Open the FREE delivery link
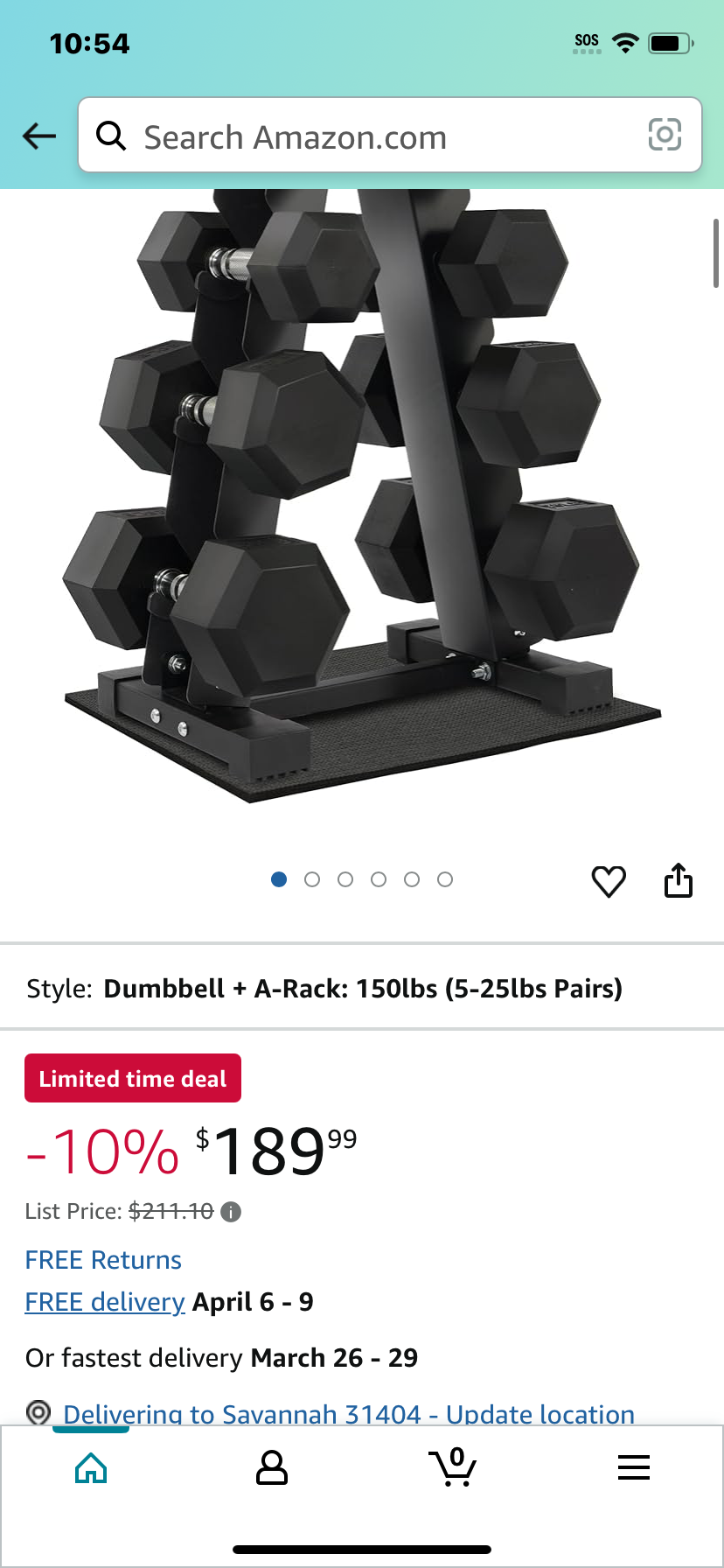 (105, 1302)
